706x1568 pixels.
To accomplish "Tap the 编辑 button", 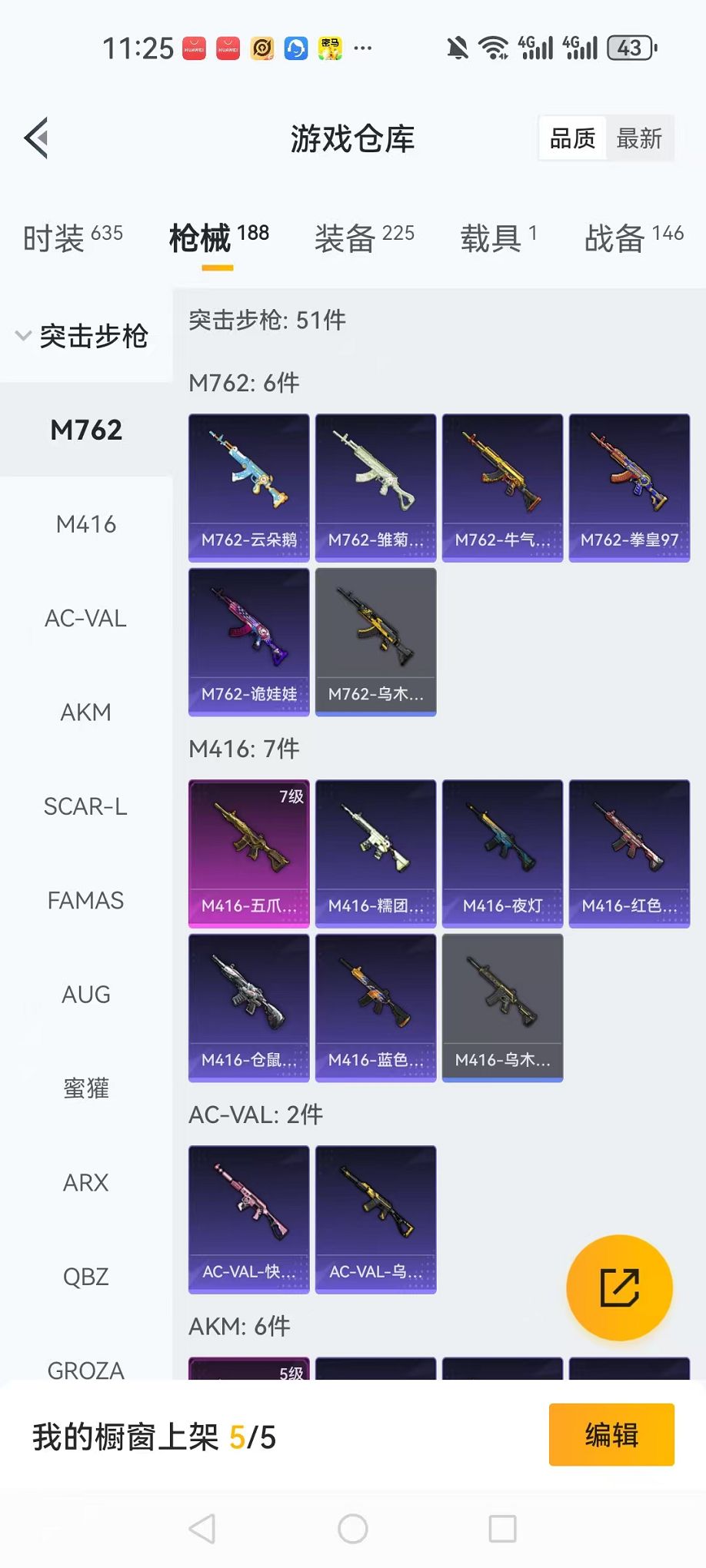I will pos(611,1435).
